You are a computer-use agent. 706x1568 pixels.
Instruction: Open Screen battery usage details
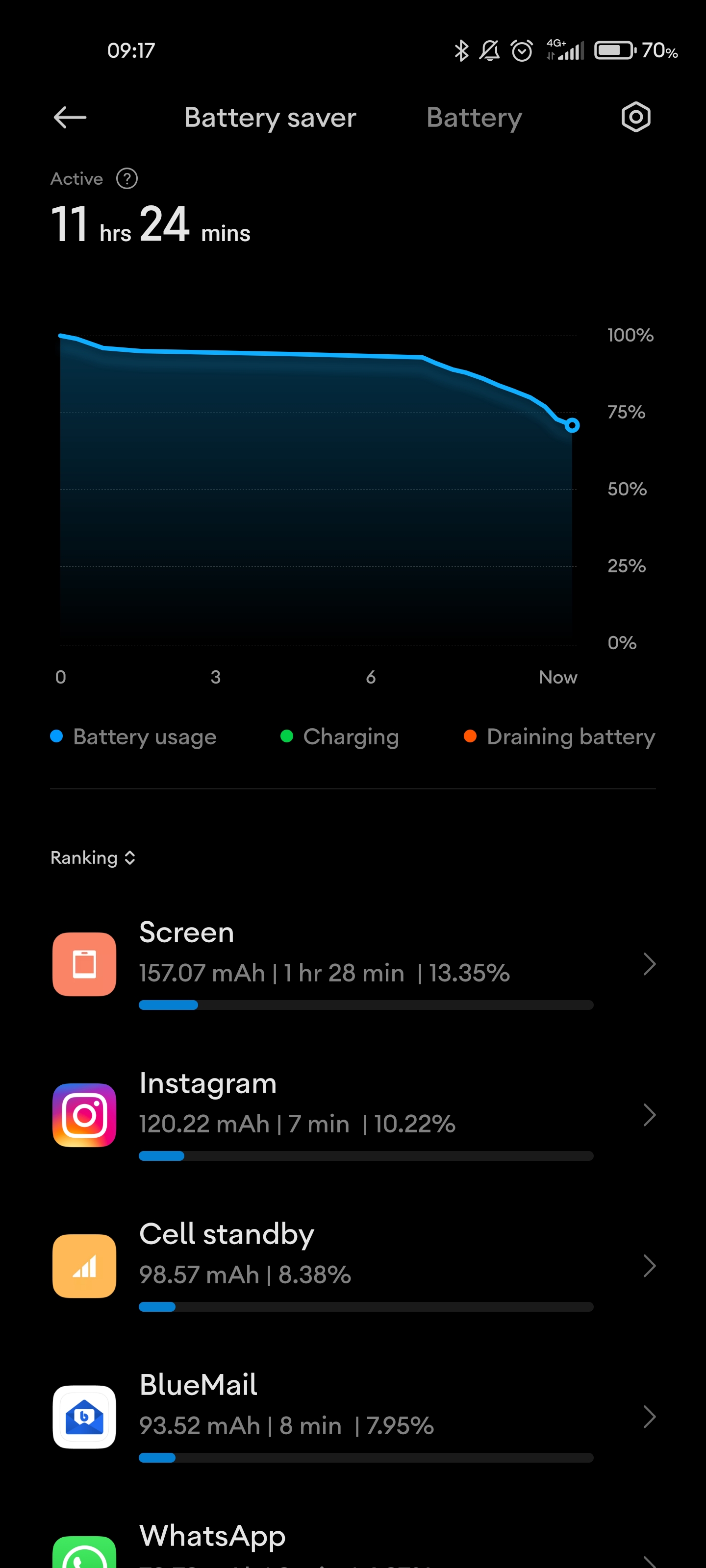[x=353, y=964]
